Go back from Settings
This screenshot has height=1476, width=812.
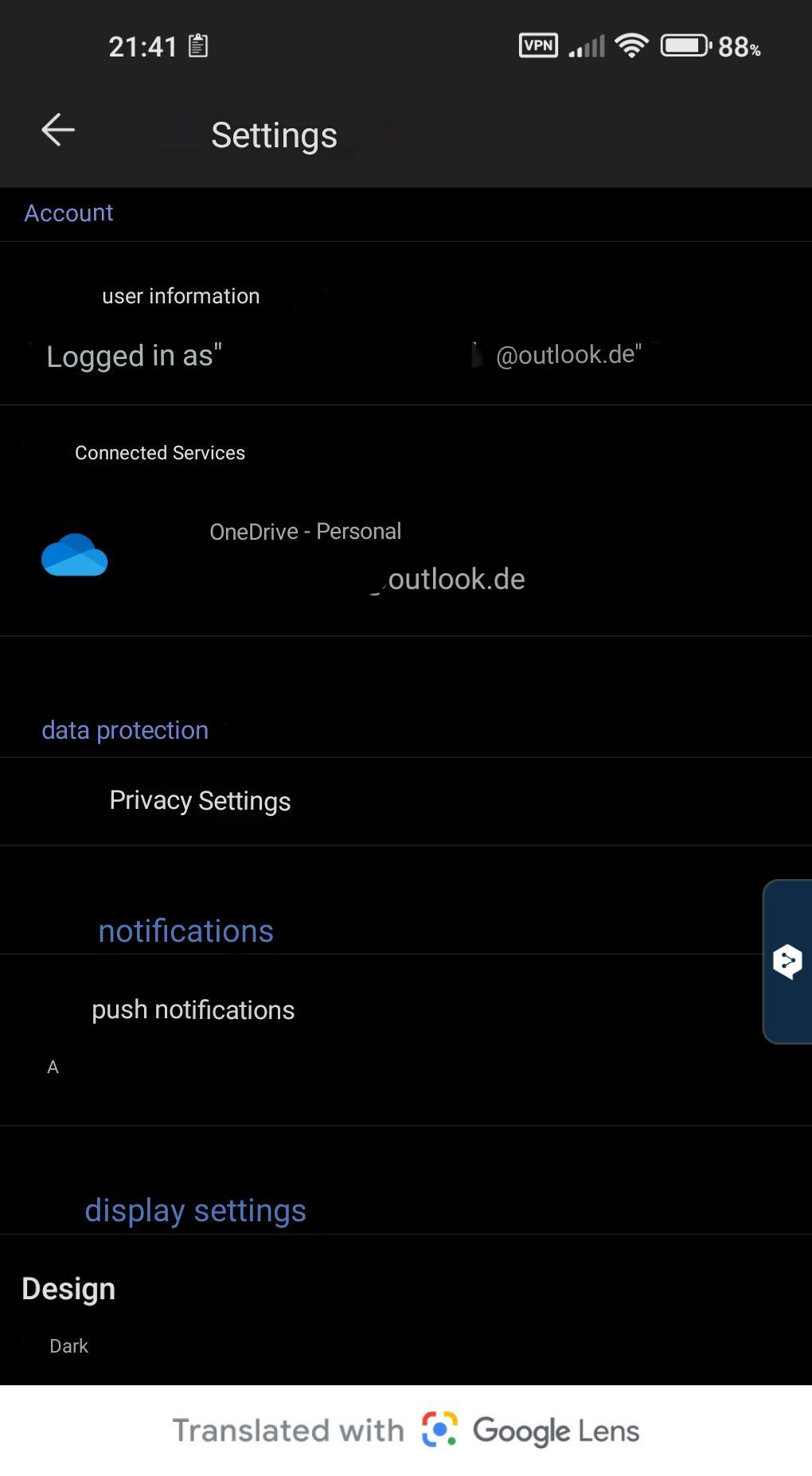58,130
